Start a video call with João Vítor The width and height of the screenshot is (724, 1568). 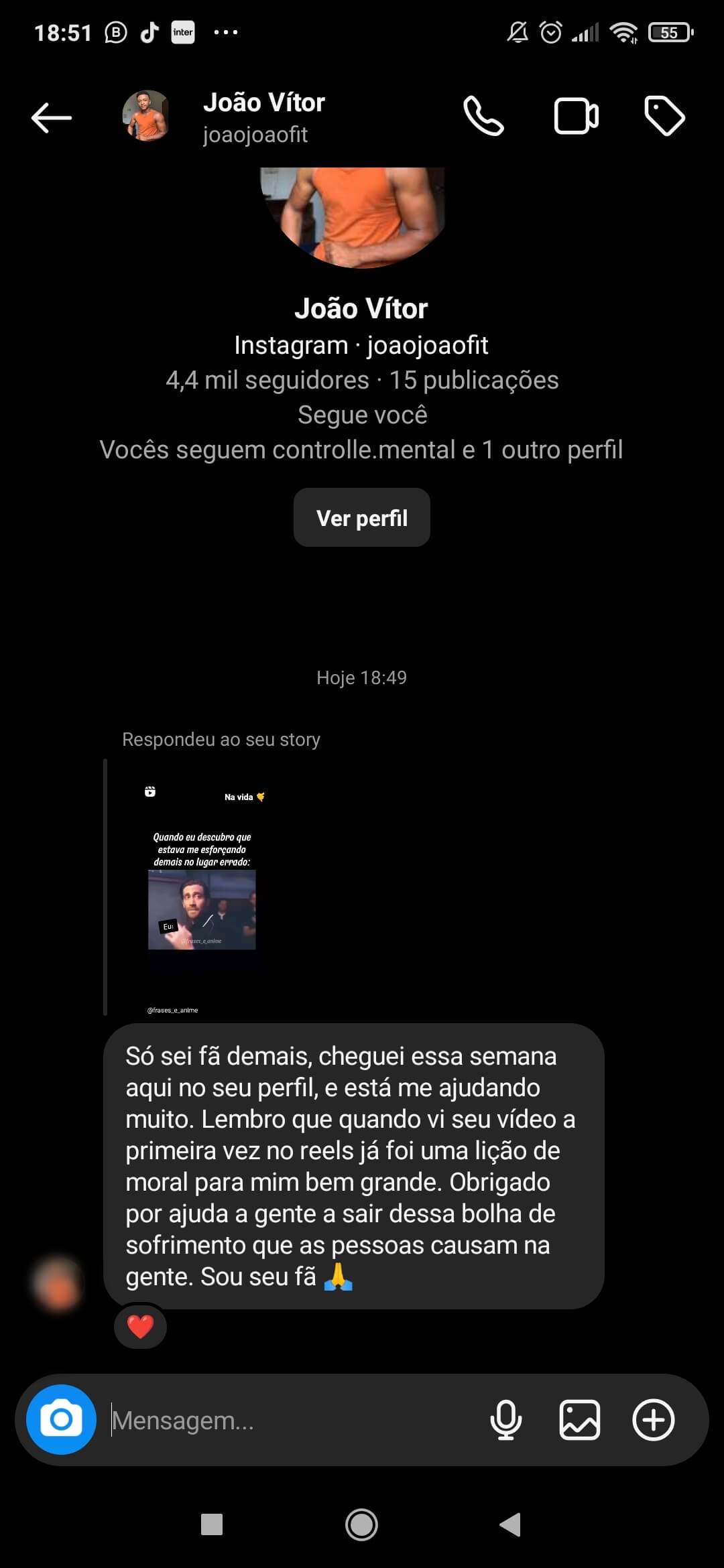tap(576, 117)
